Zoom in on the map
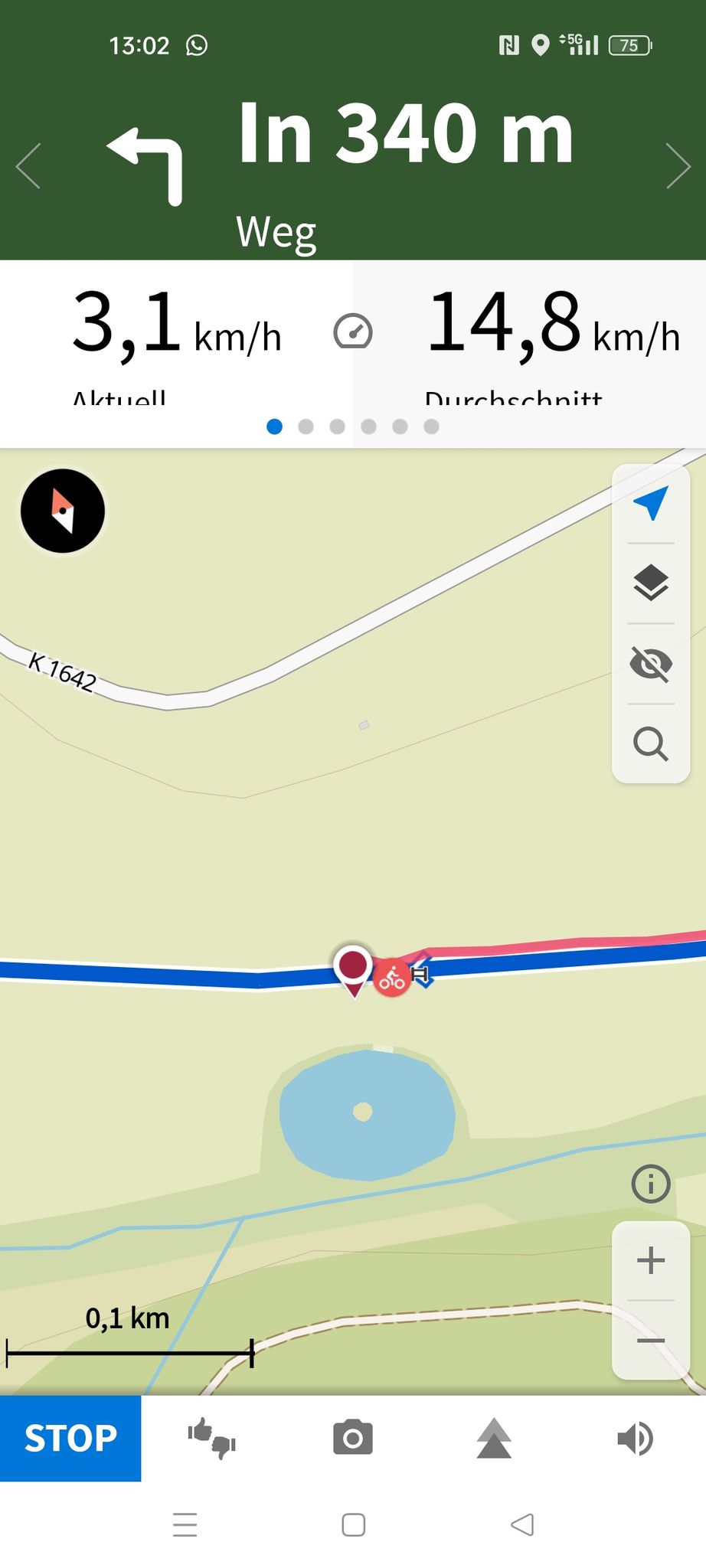This screenshot has width=706, height=1568. click(651, 1260)
